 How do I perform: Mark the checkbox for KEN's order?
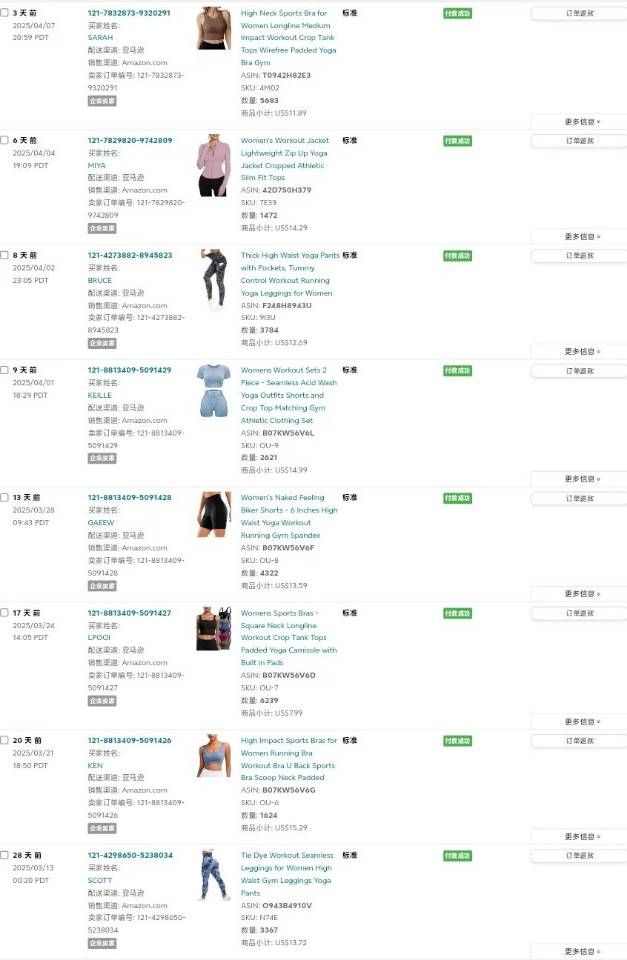click(5, 741)
